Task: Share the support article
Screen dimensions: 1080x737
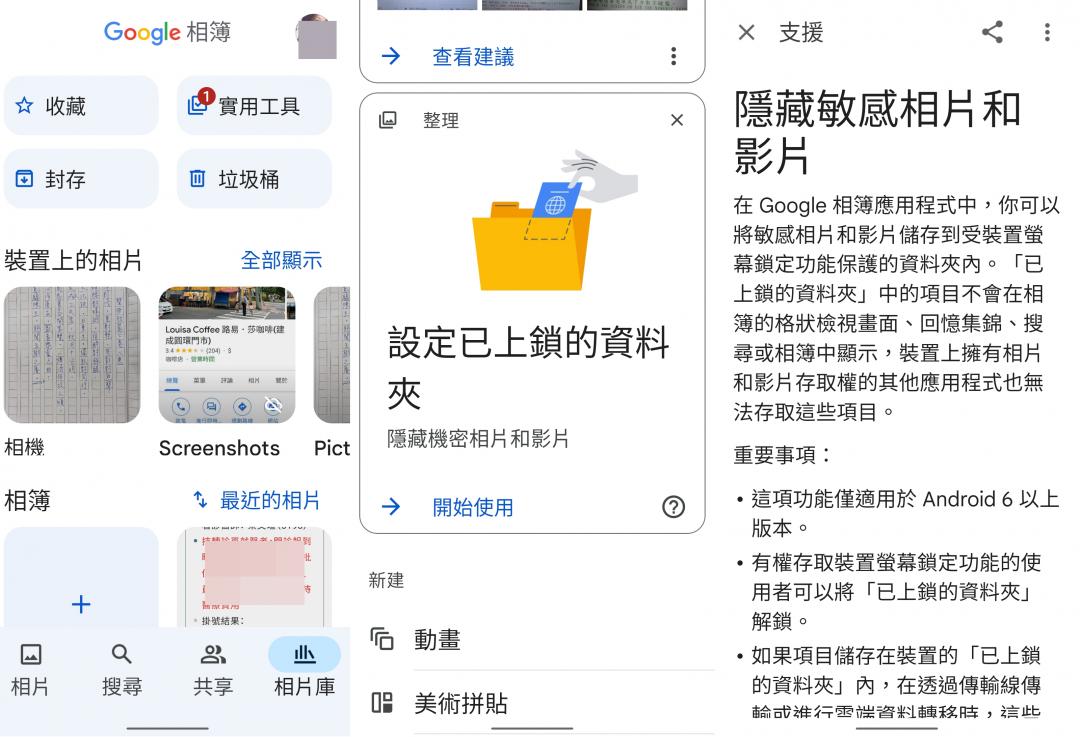Action: 992,33
